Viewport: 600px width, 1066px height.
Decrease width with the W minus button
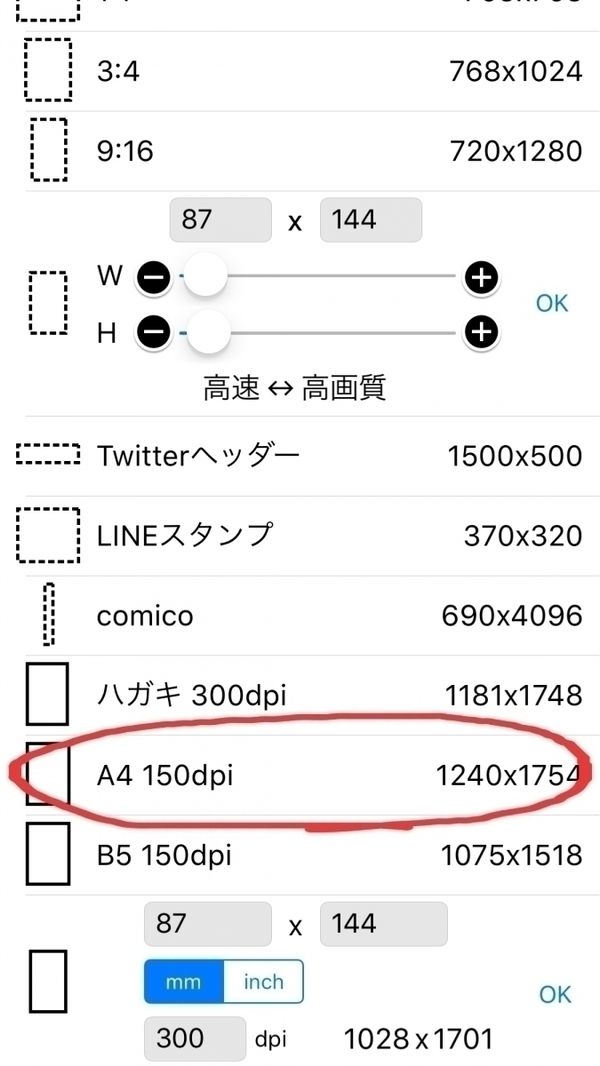click(154, 279)
